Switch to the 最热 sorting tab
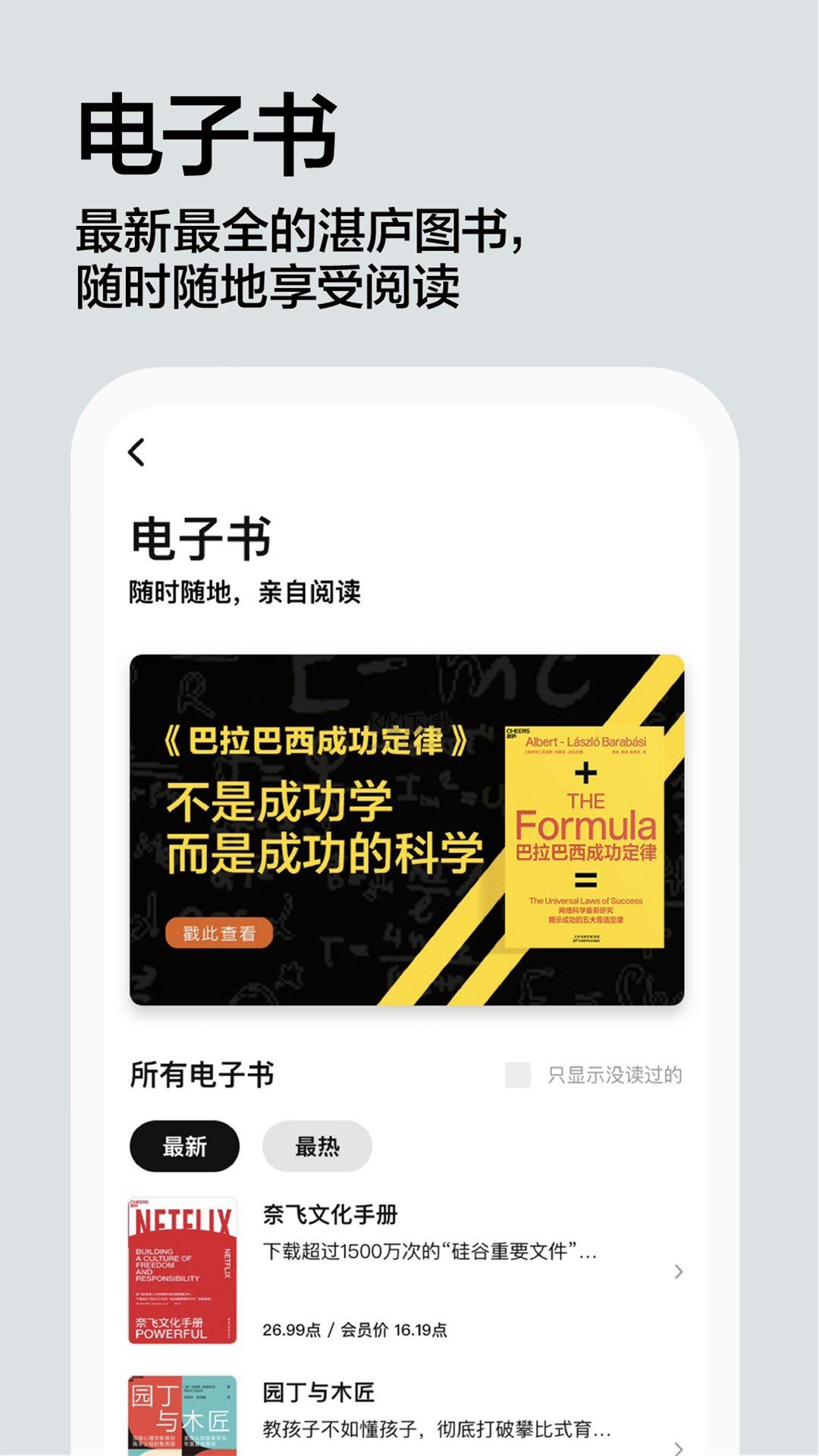The width and height of the screenshot is (819, 1456). click(318, 1147)
